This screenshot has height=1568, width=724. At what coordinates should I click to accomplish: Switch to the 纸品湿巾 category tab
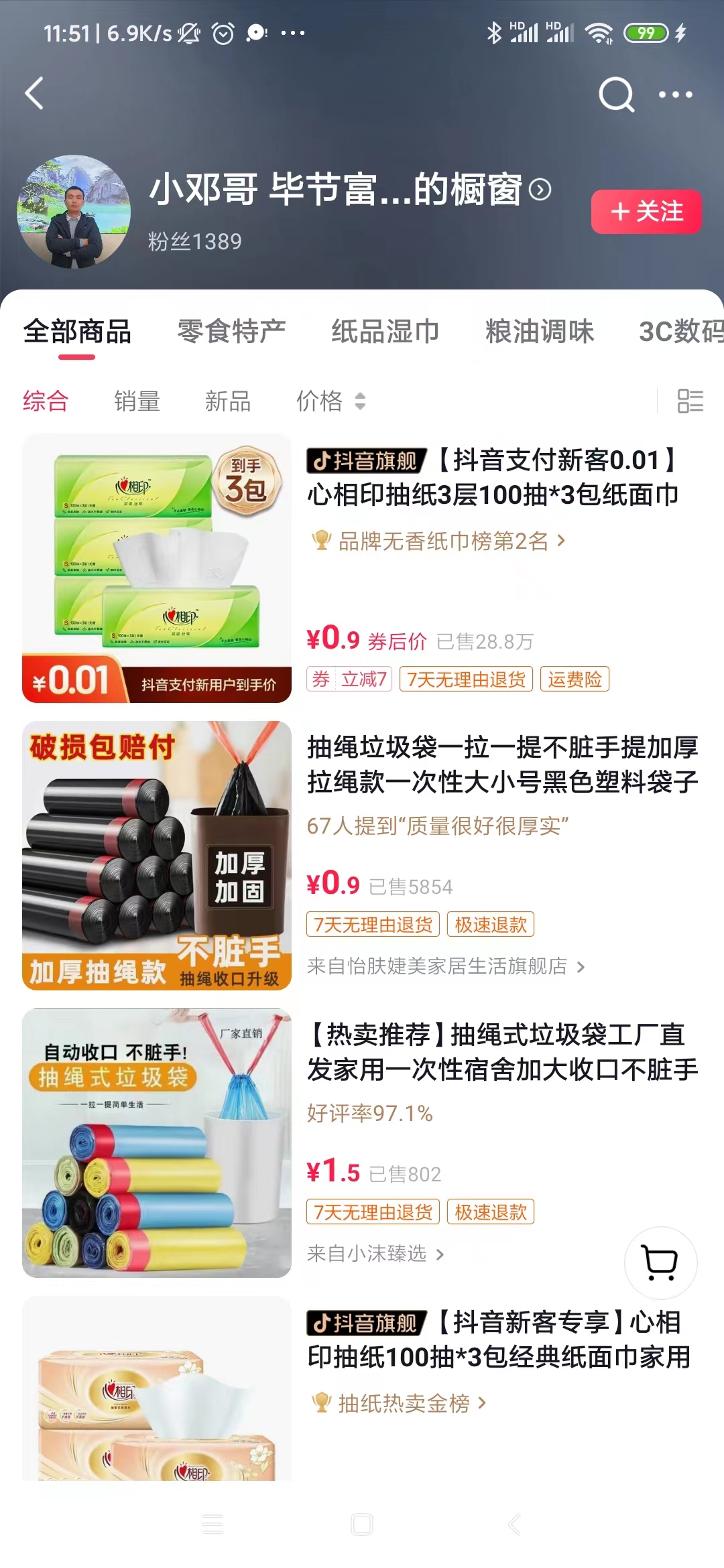coord(385,332)
